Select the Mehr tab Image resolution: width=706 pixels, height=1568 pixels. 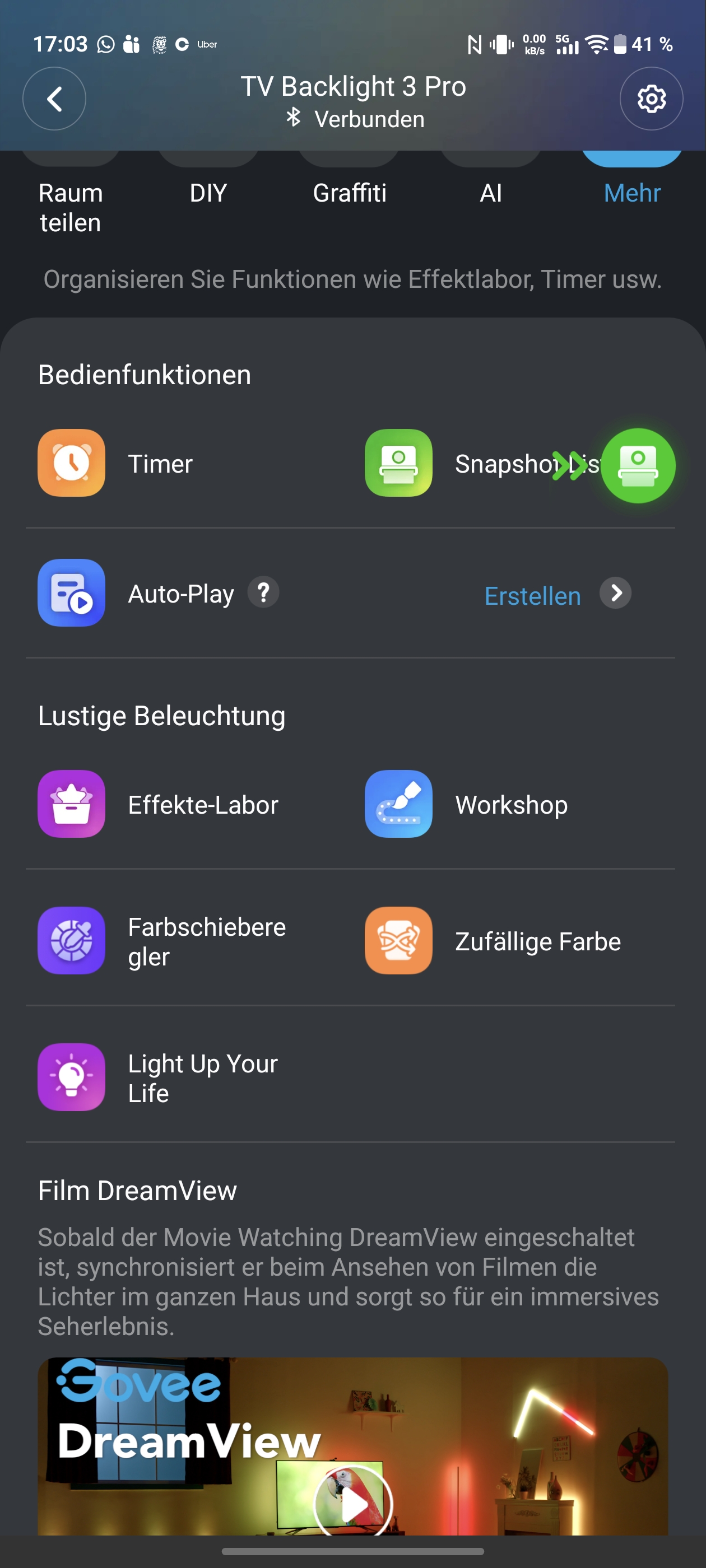(631, 192)
